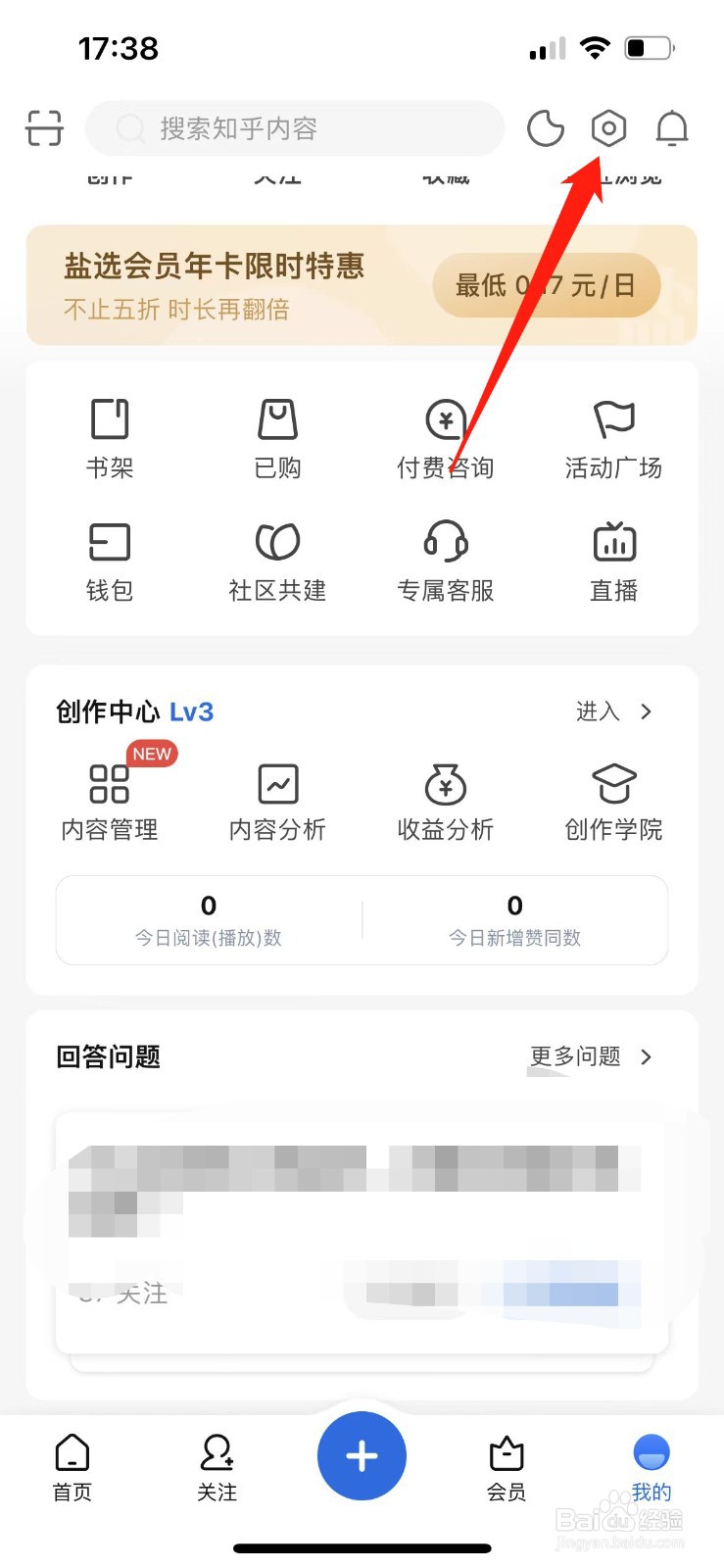Open settings via the hexagon gear icon

click(608, 128)
